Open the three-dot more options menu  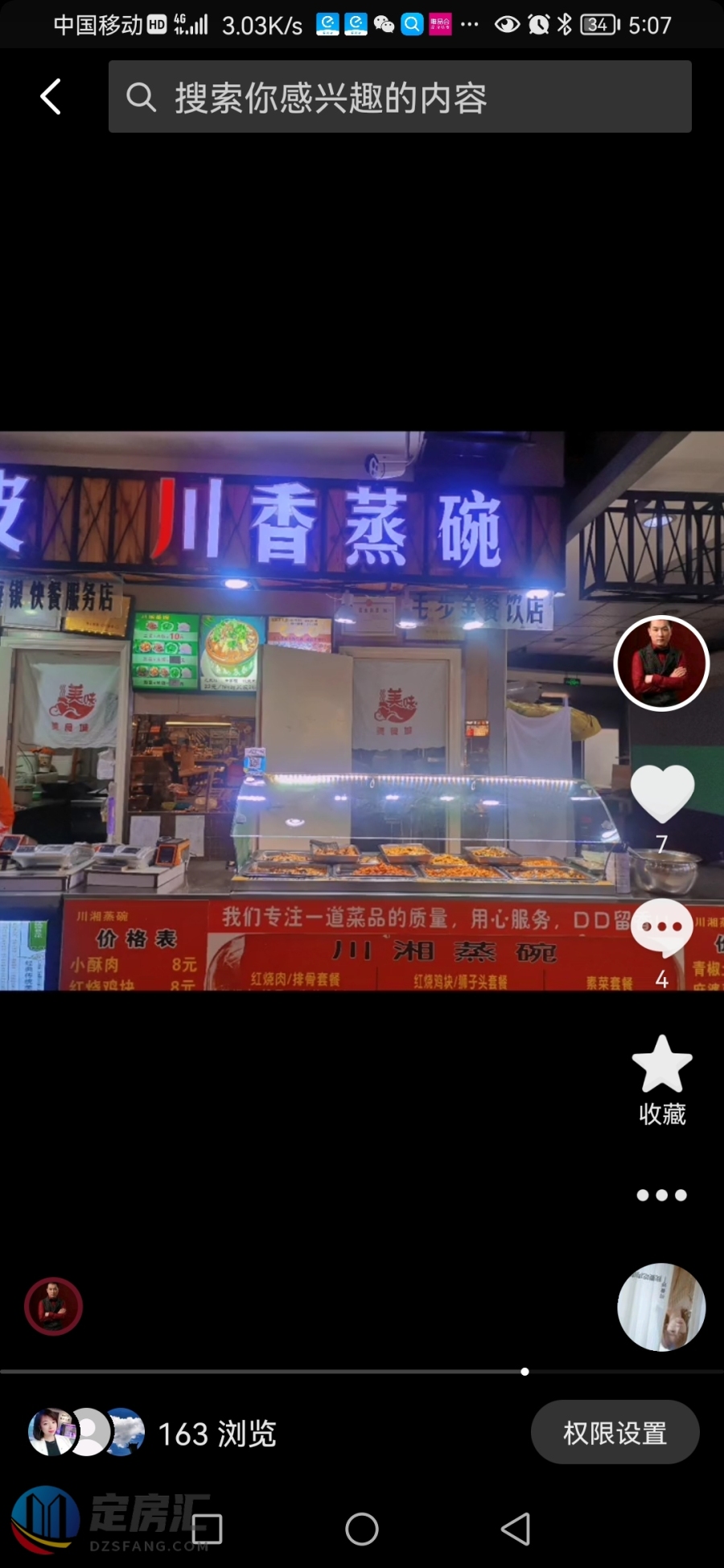pyautogui.click(x=661, y=1195)
